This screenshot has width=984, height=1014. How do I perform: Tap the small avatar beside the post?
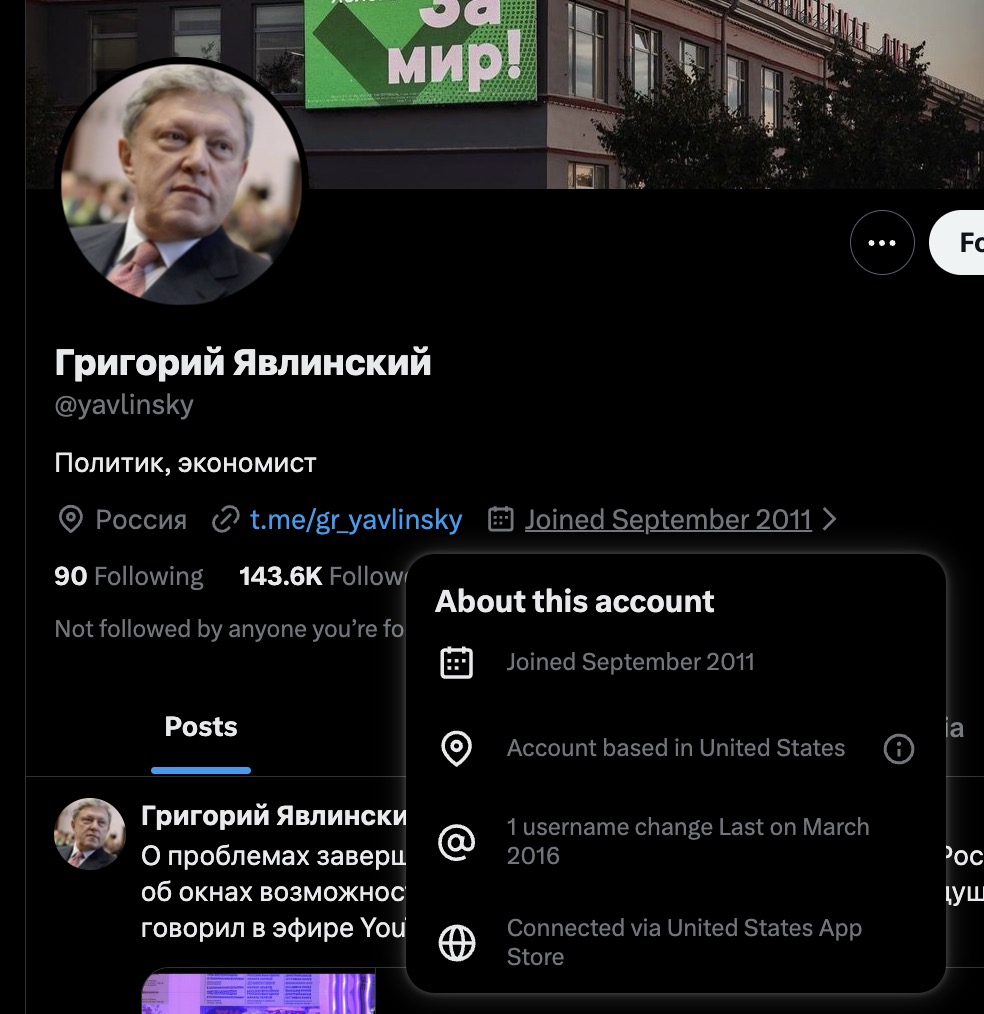[x=90, y=833]
